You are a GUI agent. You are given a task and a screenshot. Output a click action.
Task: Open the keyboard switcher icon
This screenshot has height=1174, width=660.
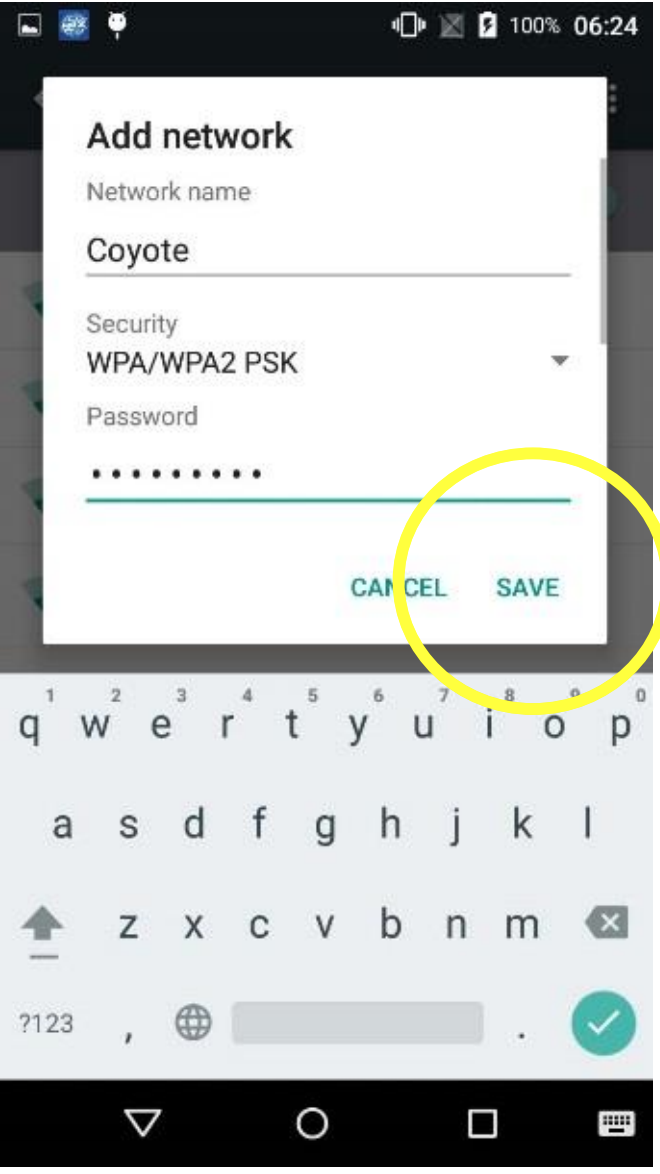[x=616, y=1124]
